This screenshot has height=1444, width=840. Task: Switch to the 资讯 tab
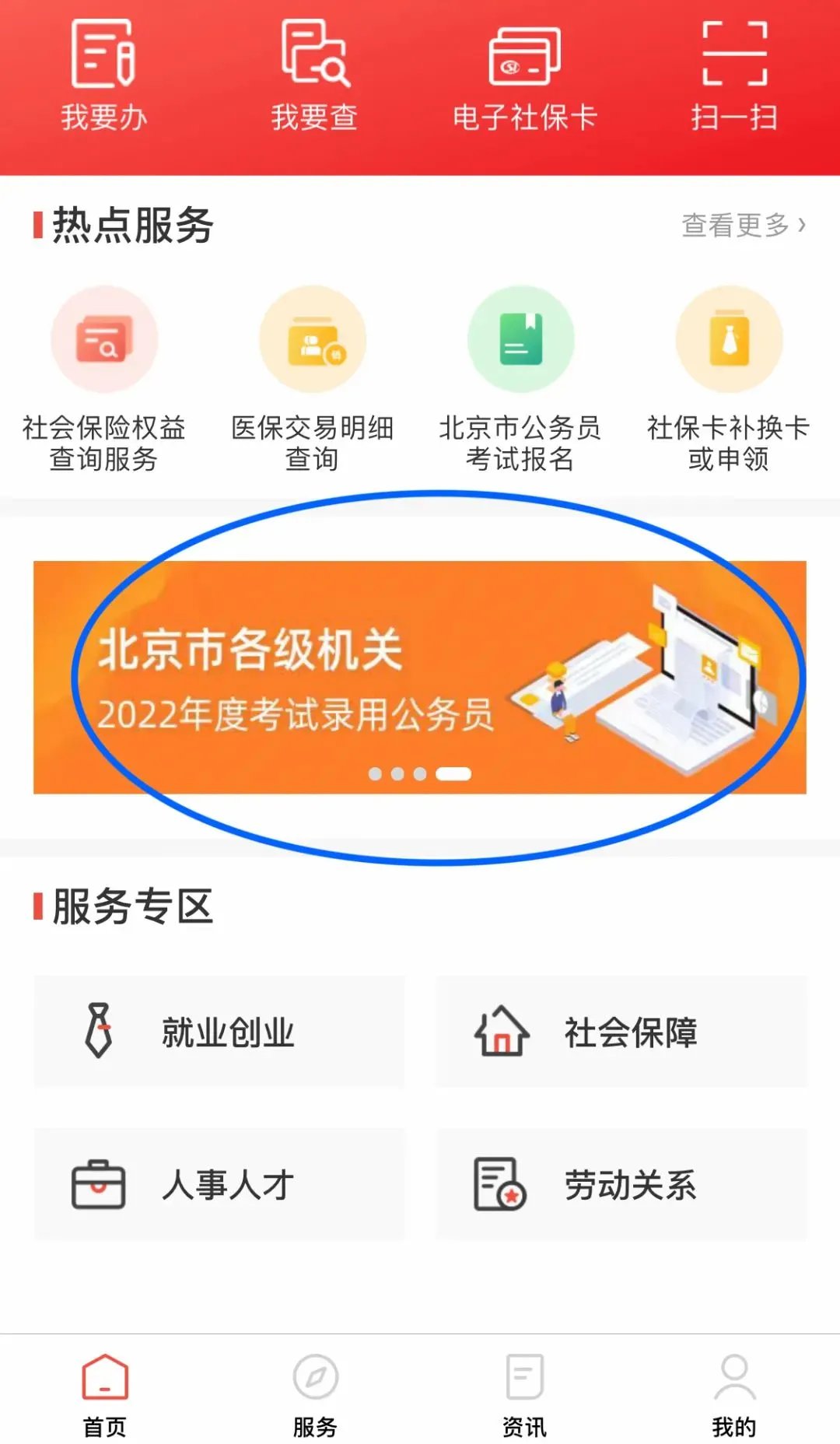(524, 1394)
